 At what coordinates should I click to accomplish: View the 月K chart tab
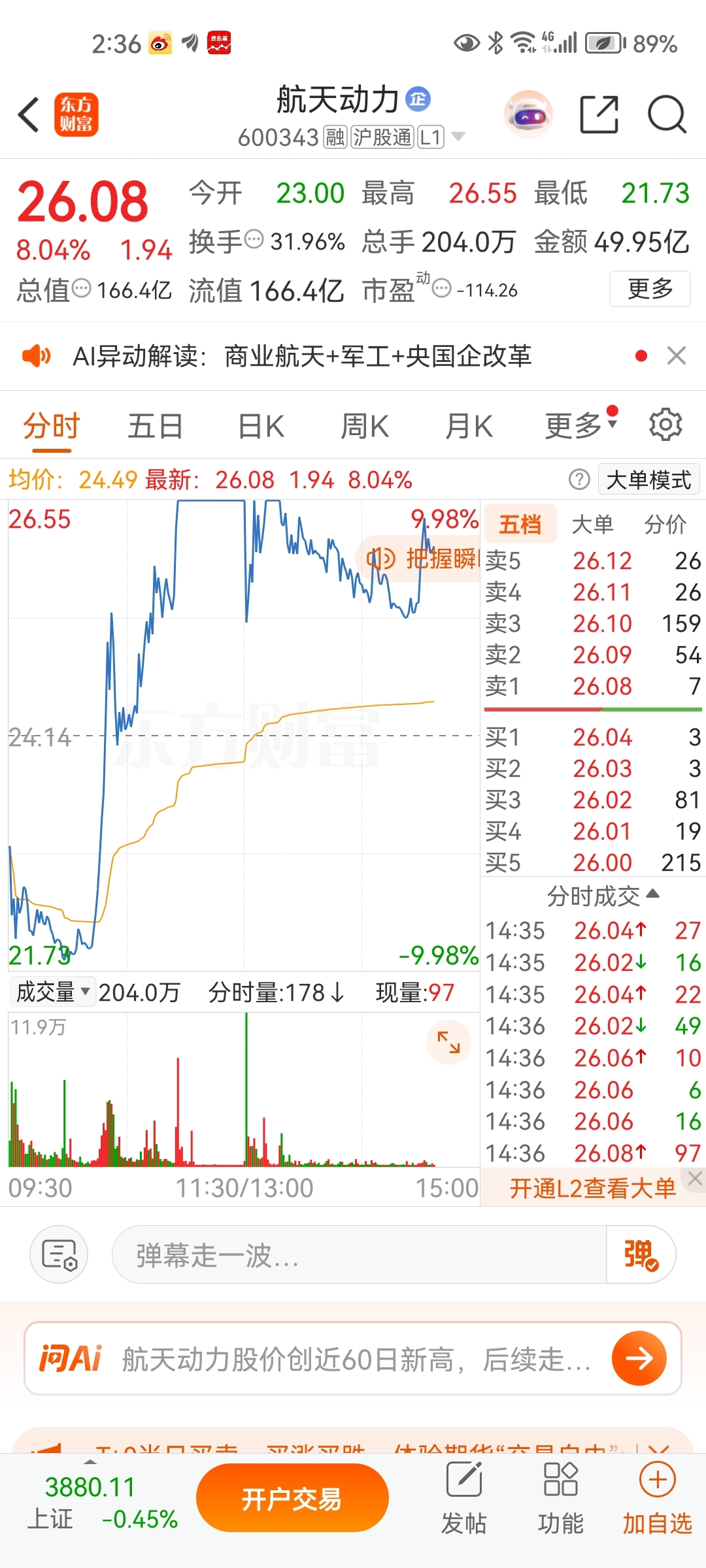tap(469, 427)
